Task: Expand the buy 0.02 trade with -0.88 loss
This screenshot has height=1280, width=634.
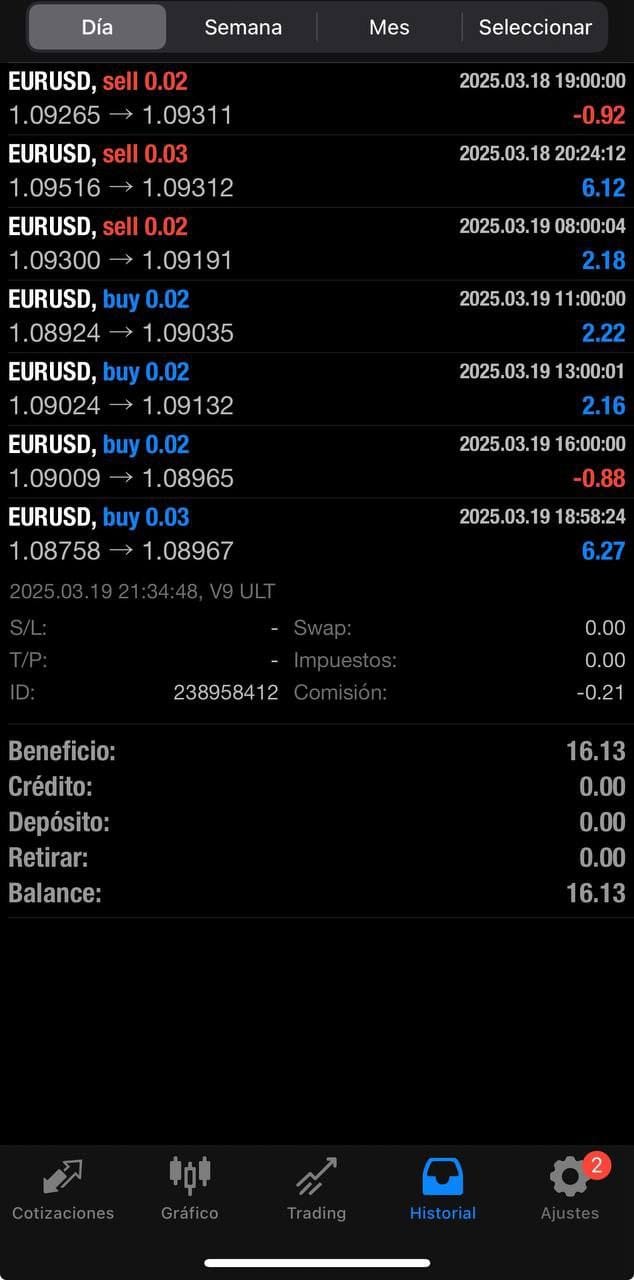Action: click(317, 462)
